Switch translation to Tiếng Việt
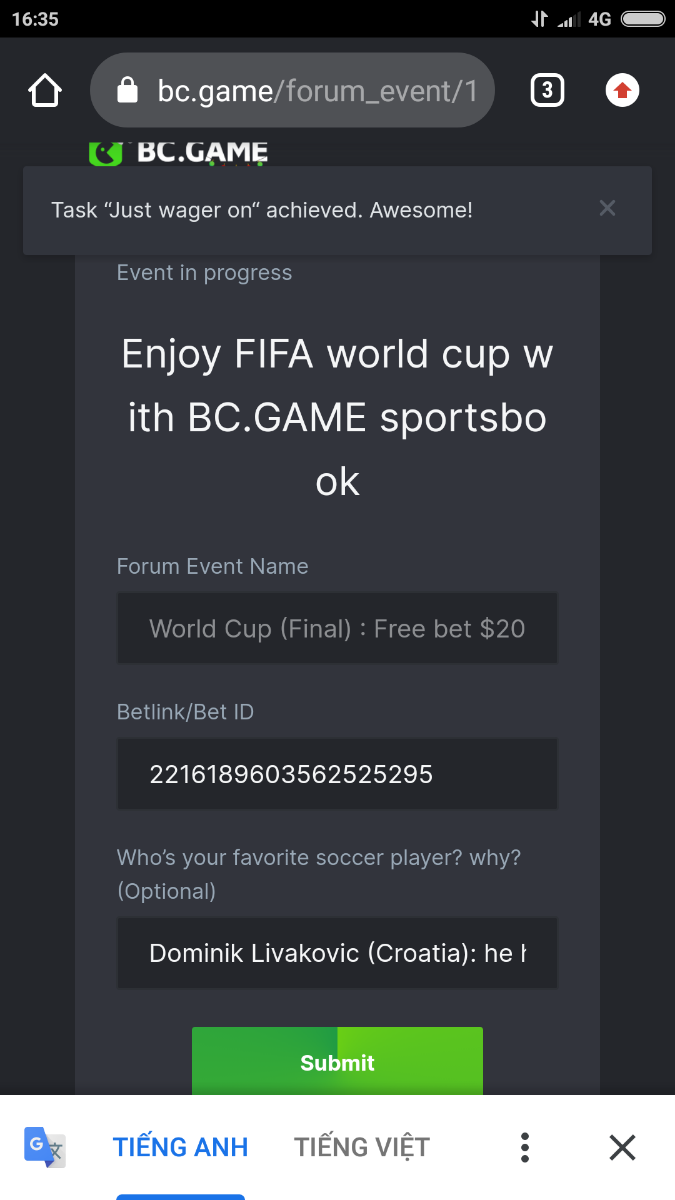Image resolution: width=675 pixels, height=1200 pixels. (x=361, y=1147)
